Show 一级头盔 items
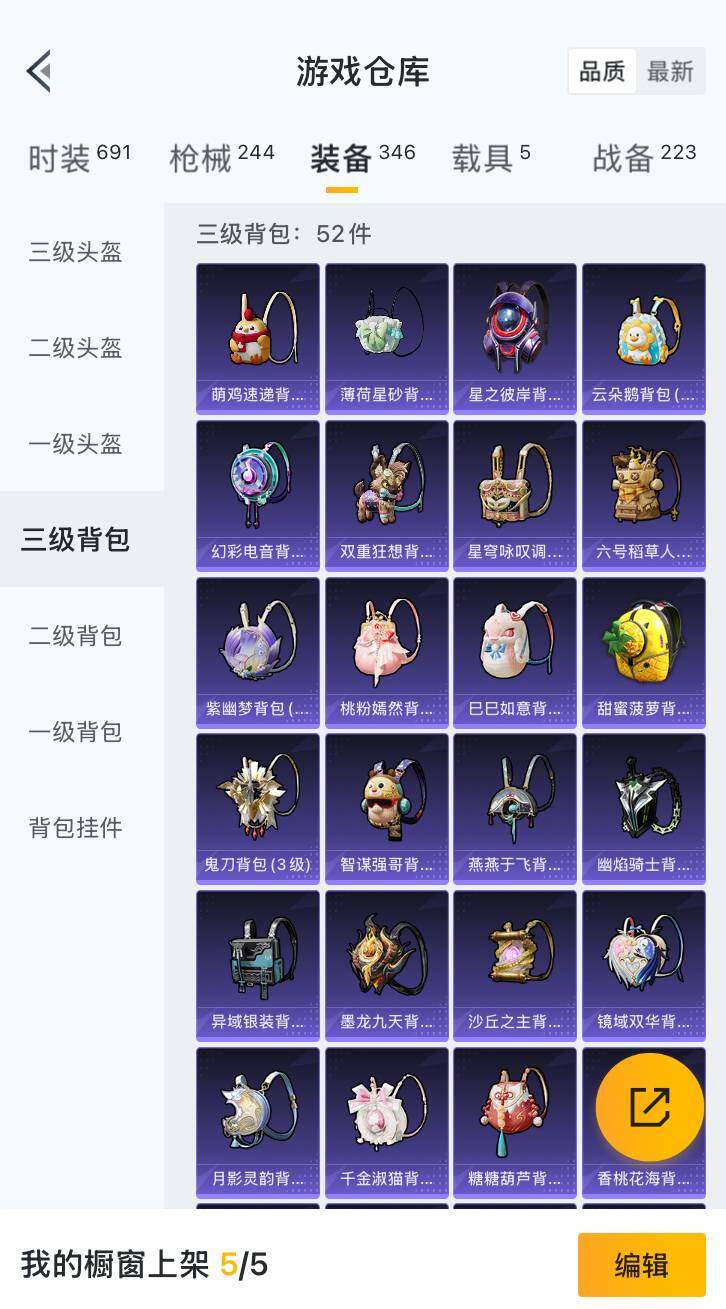The width and height of the screenshot is (726, 1309). click(75, 444)
